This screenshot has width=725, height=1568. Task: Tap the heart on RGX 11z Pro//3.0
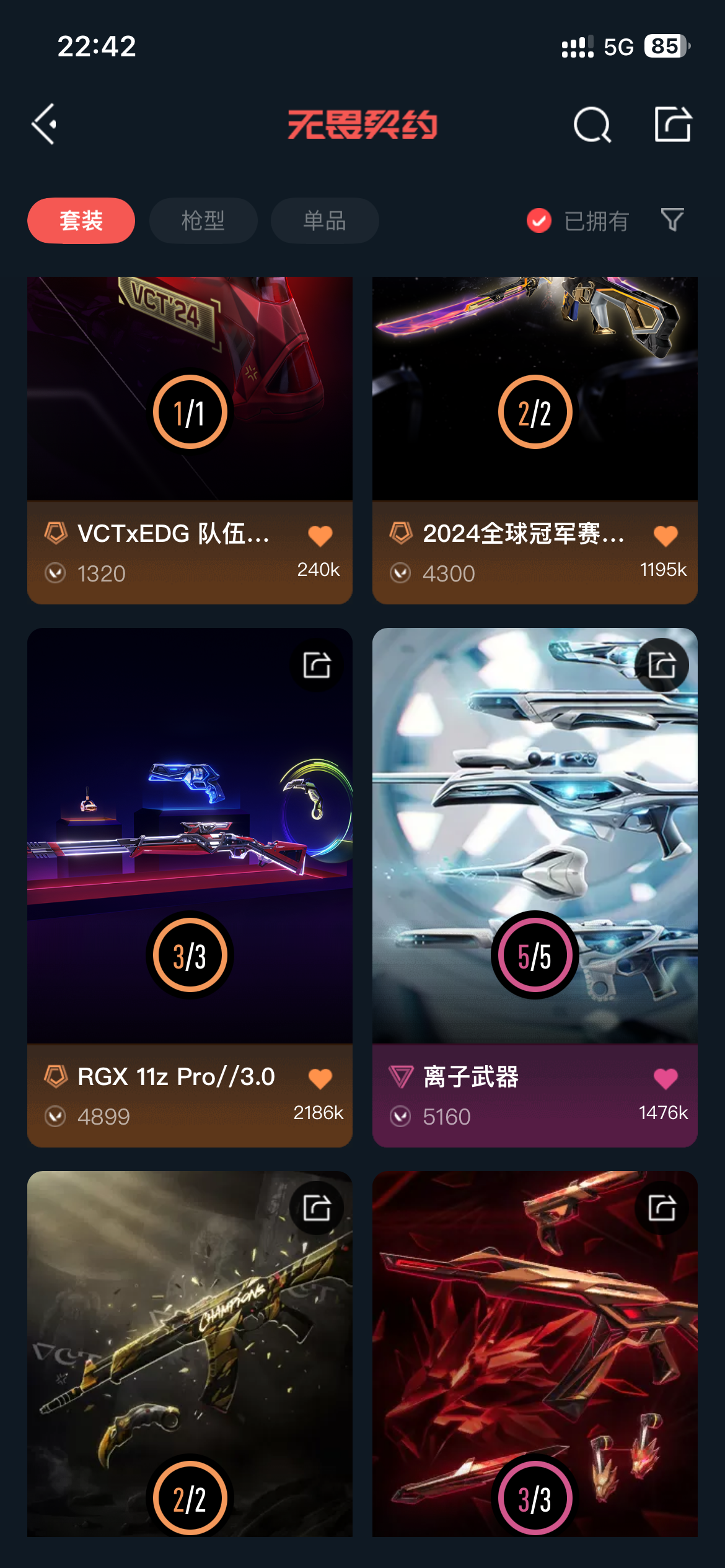click(x=320, y=1079)
